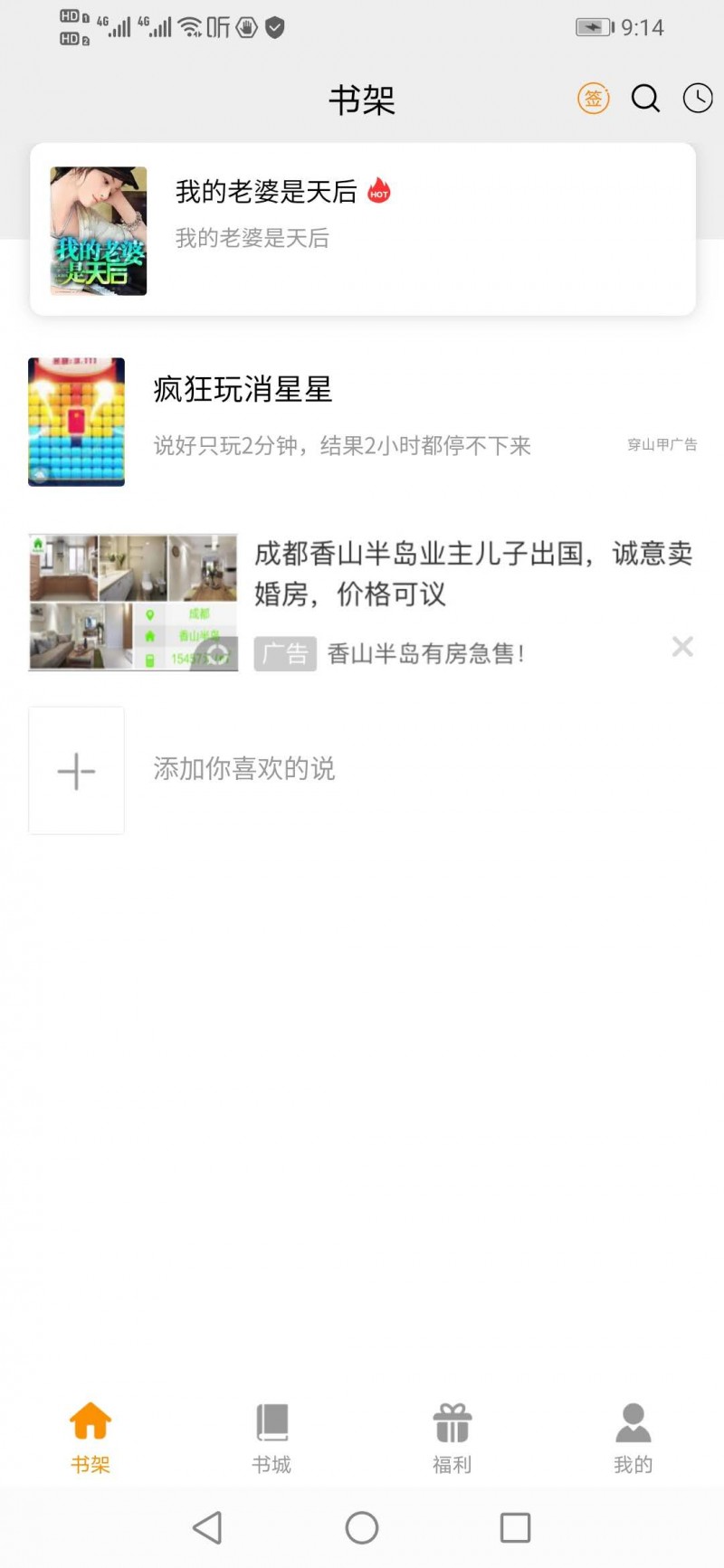This screenshot has width=724, height=1568.
Task: Open reading history clock icon
Action: point(698,98)
